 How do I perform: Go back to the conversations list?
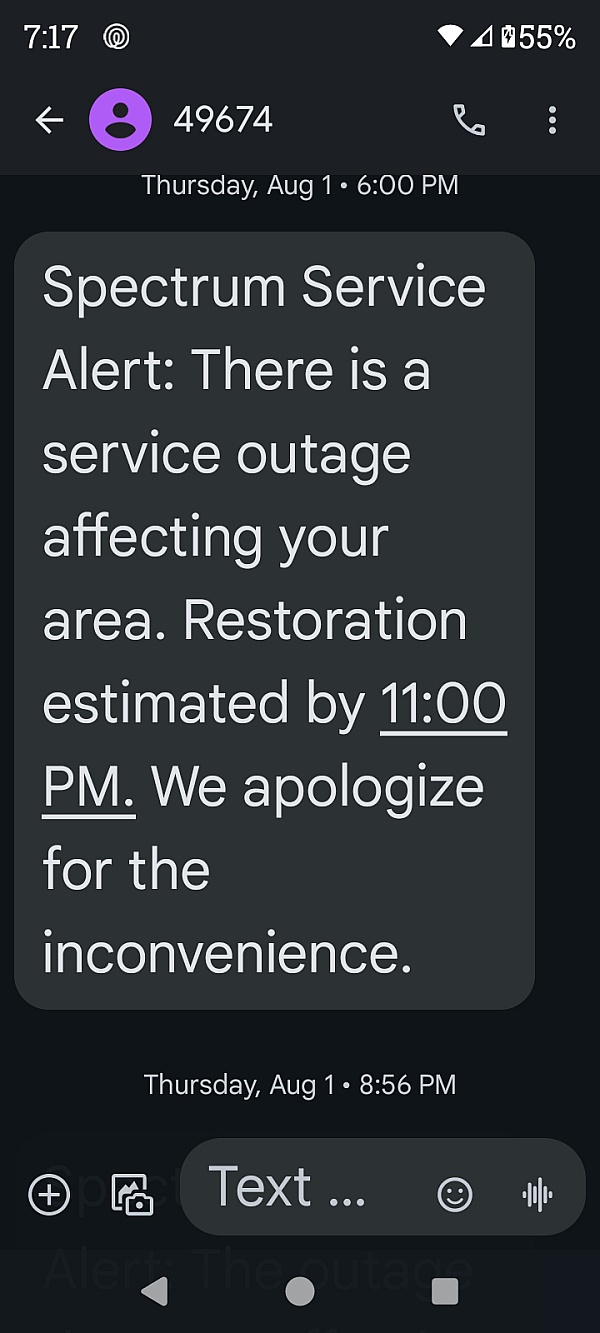49,121
